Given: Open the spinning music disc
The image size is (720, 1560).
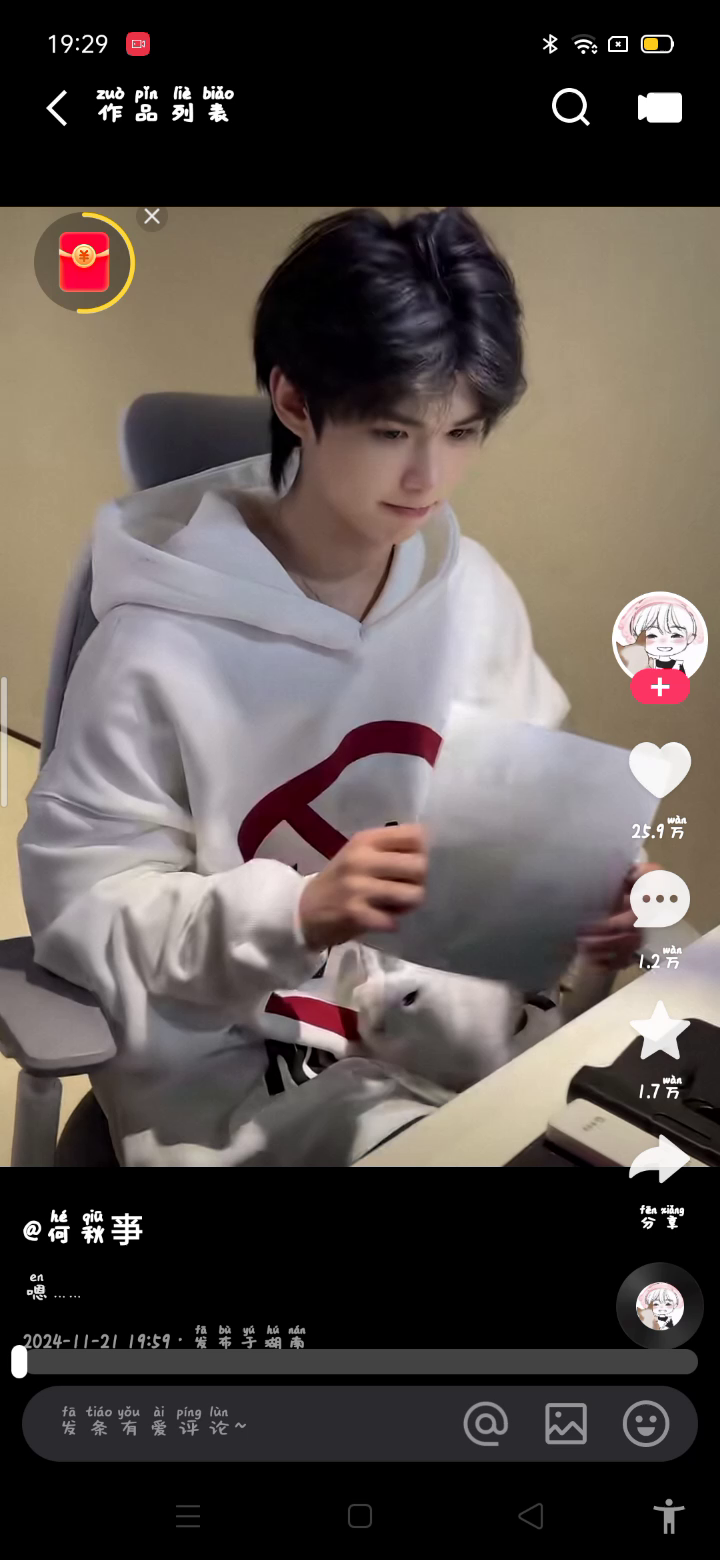Looking at the screenshot, I should pyautogui.click(x=659, y=1305).
